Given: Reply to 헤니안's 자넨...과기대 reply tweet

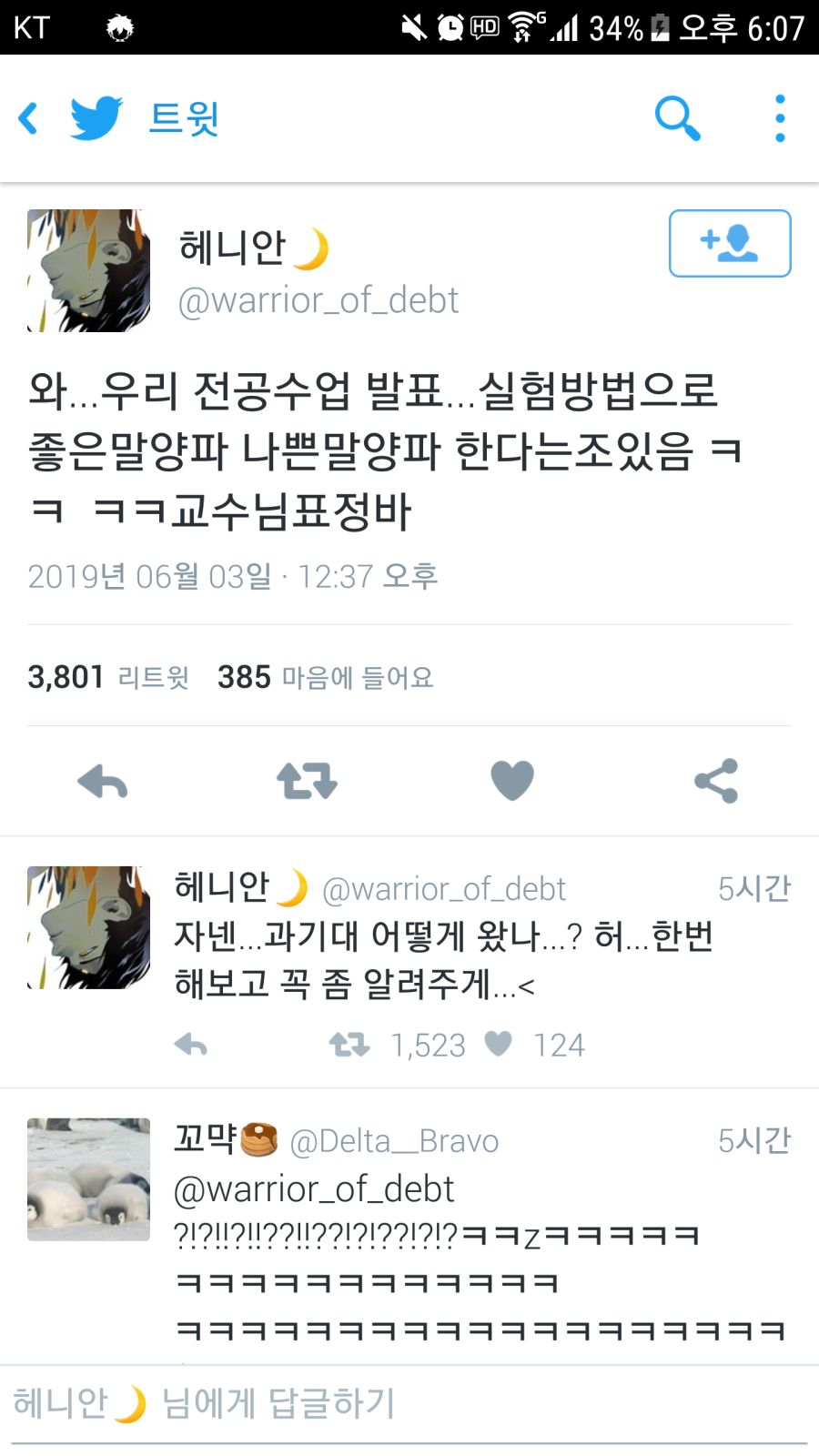Looking at the screenshot, I should tap(191, 1045).
